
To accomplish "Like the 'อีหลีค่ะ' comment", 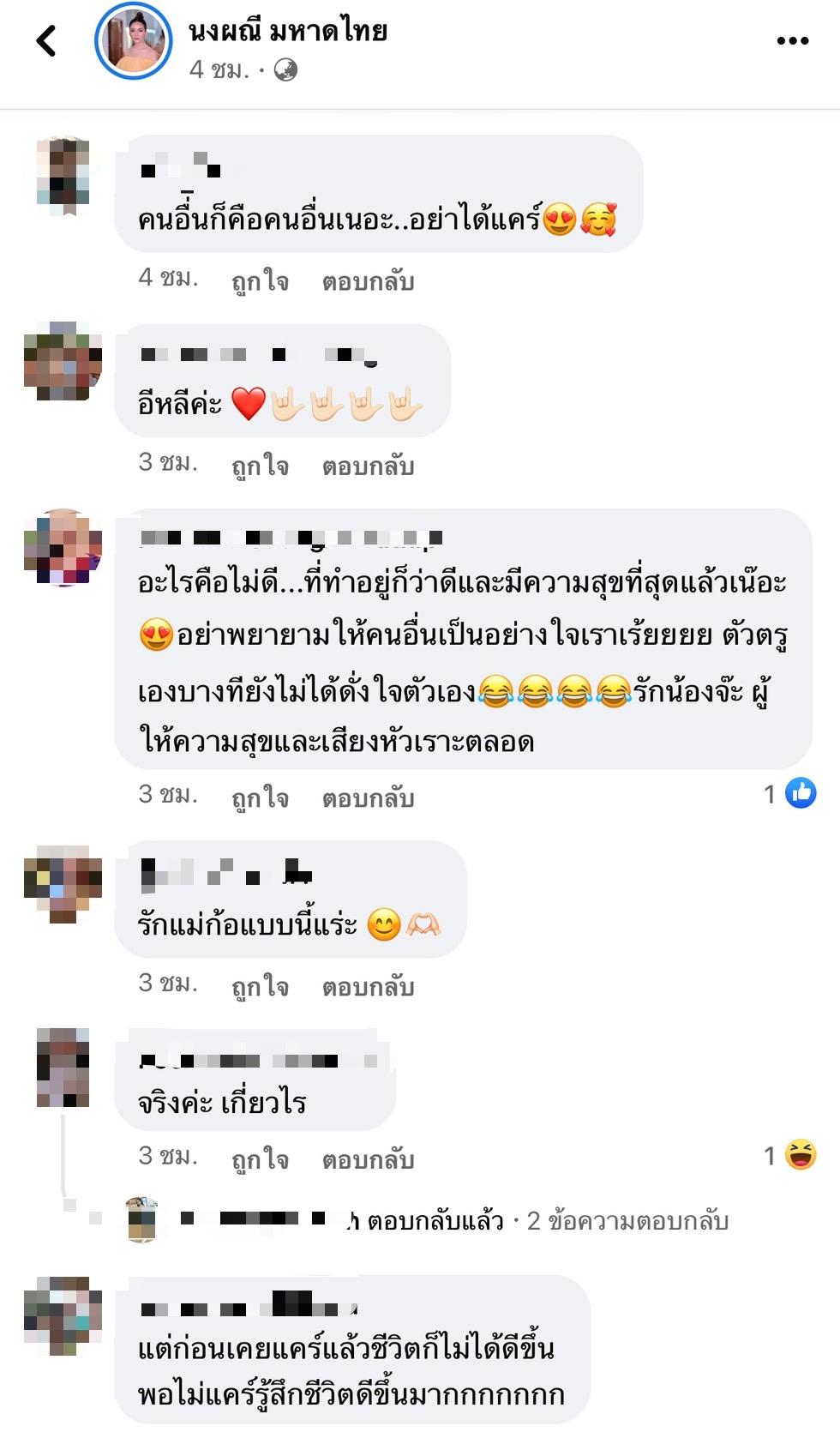I will 260,466.
